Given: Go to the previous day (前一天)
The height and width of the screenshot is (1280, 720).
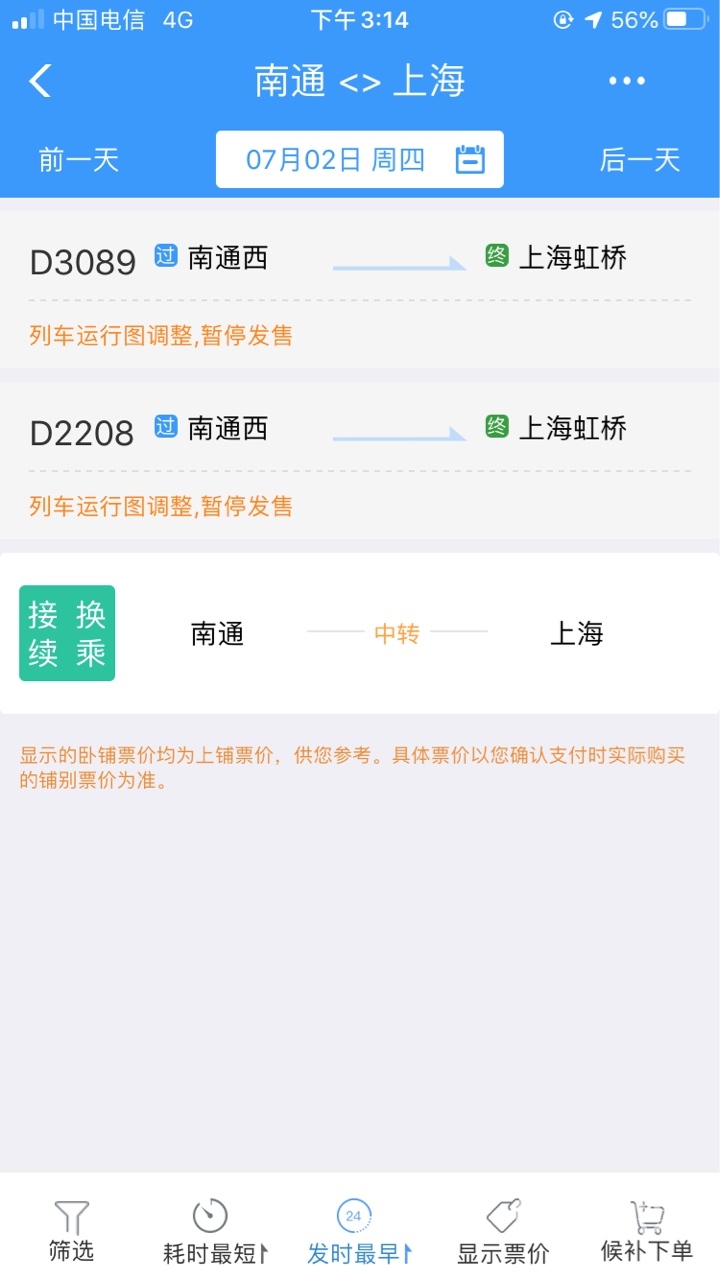Looking at the screenshot, I should [x=79, y=160].
